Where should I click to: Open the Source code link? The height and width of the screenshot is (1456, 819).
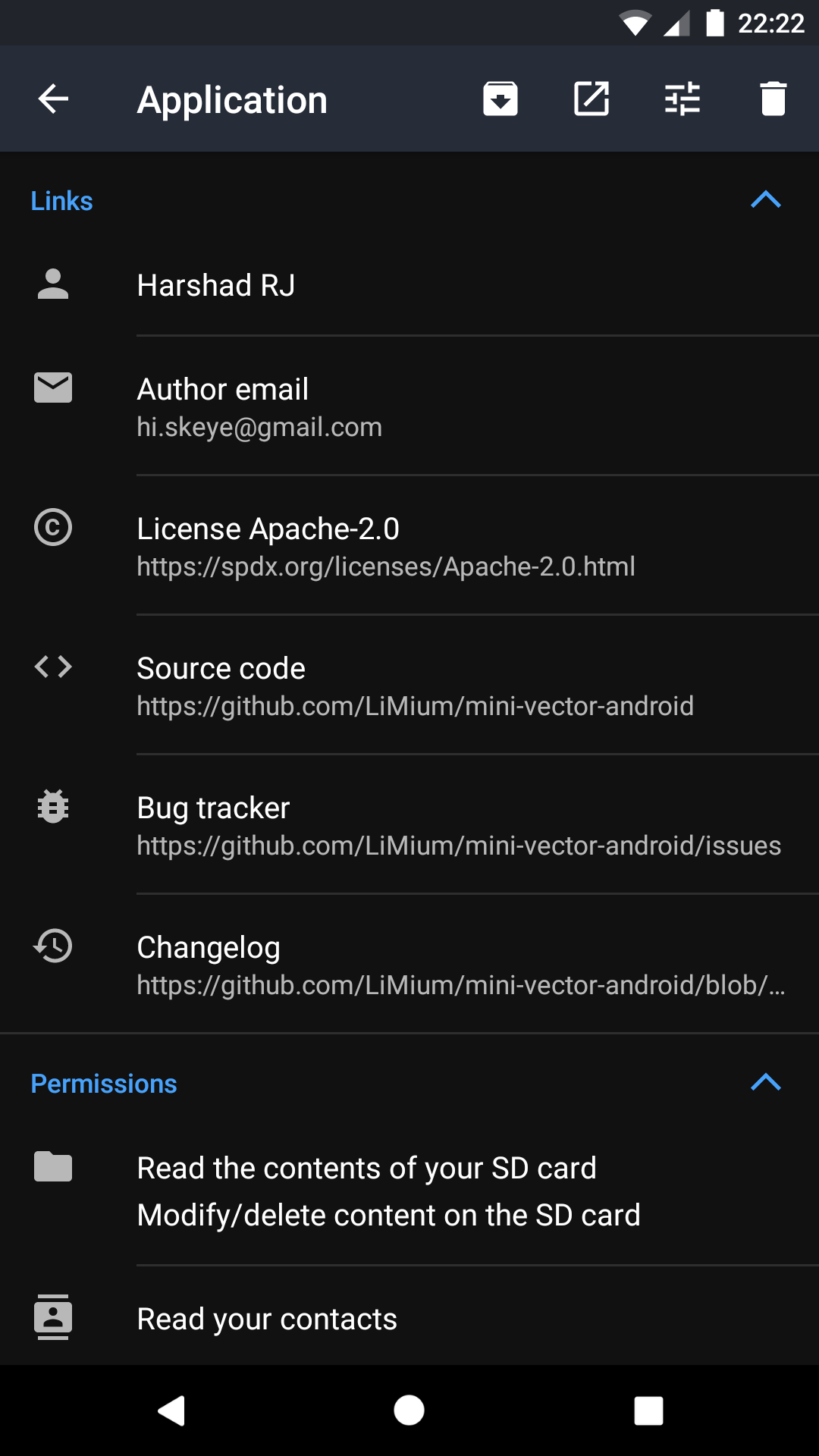pos(409,686)
